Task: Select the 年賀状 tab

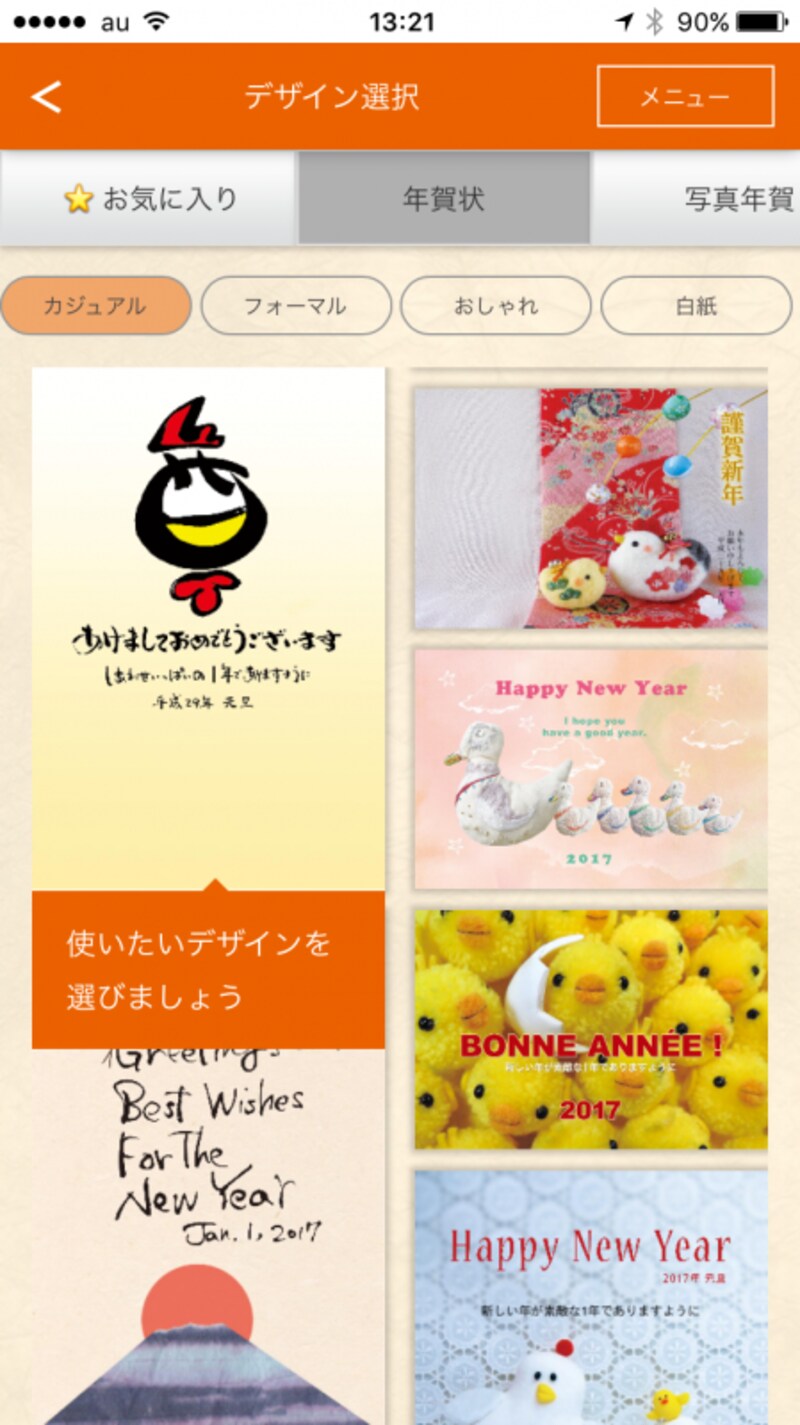Action: pos(443,199)
